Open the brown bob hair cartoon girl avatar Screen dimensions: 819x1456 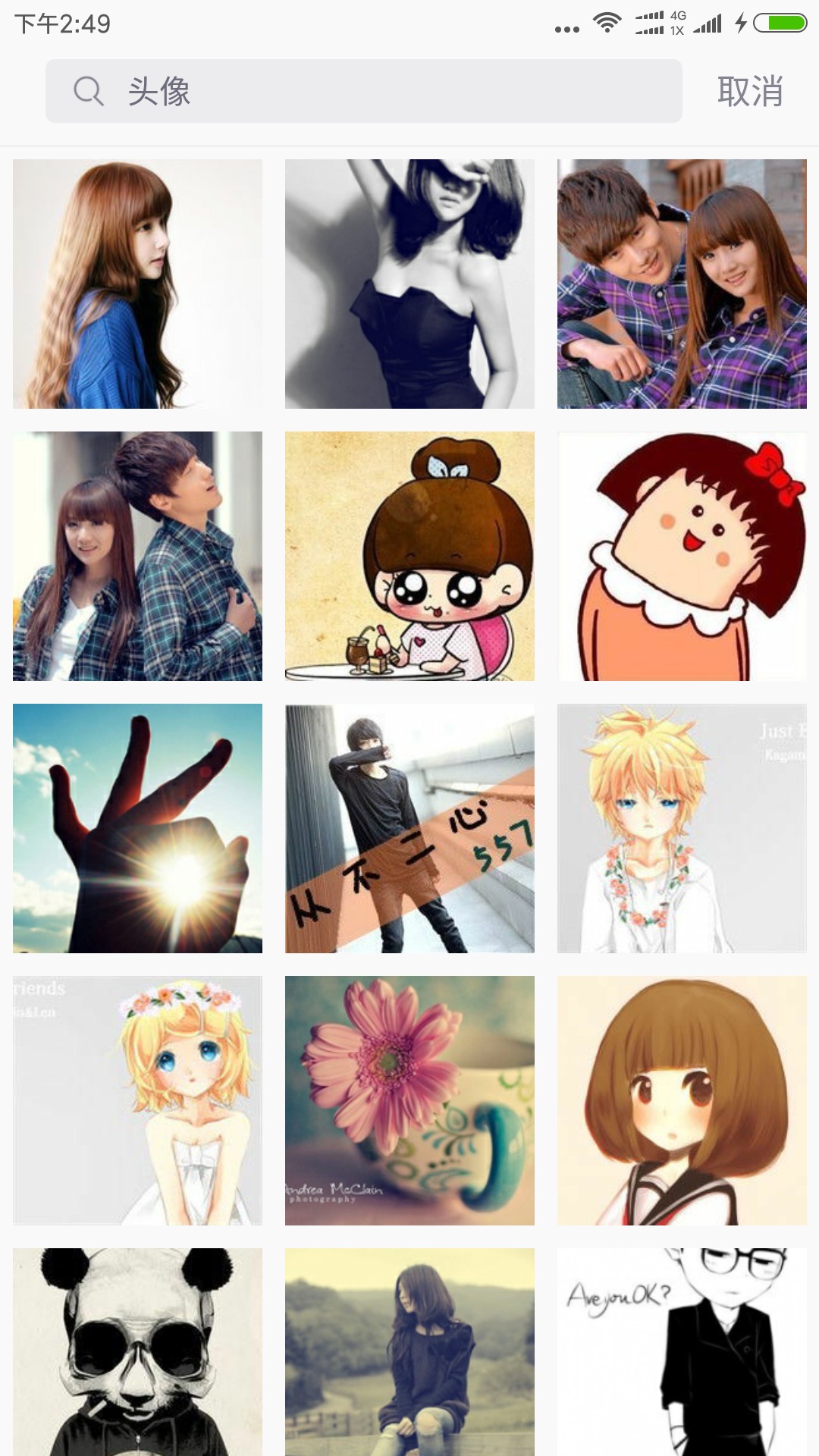[682, 1100]
